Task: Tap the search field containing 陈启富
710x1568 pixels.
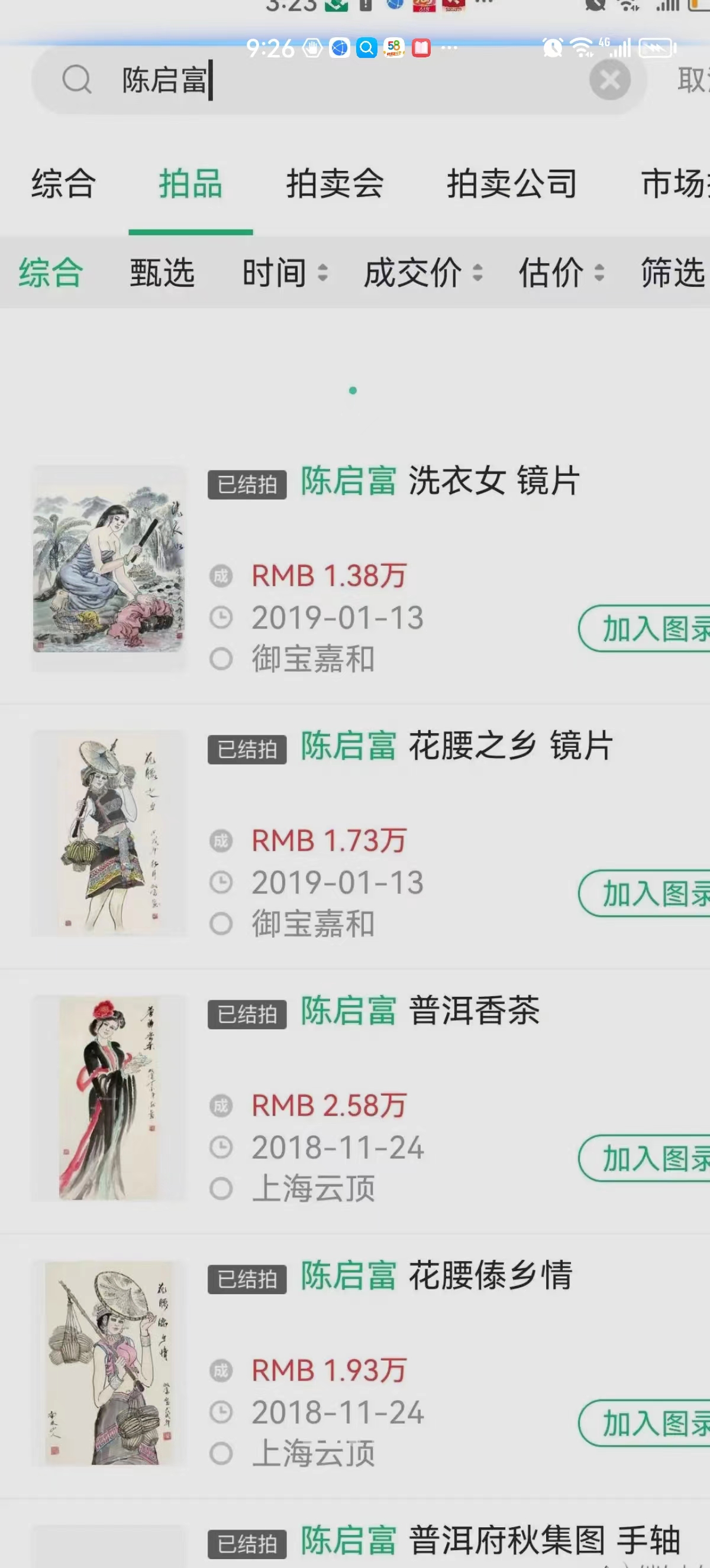Action: coord(341,80)
